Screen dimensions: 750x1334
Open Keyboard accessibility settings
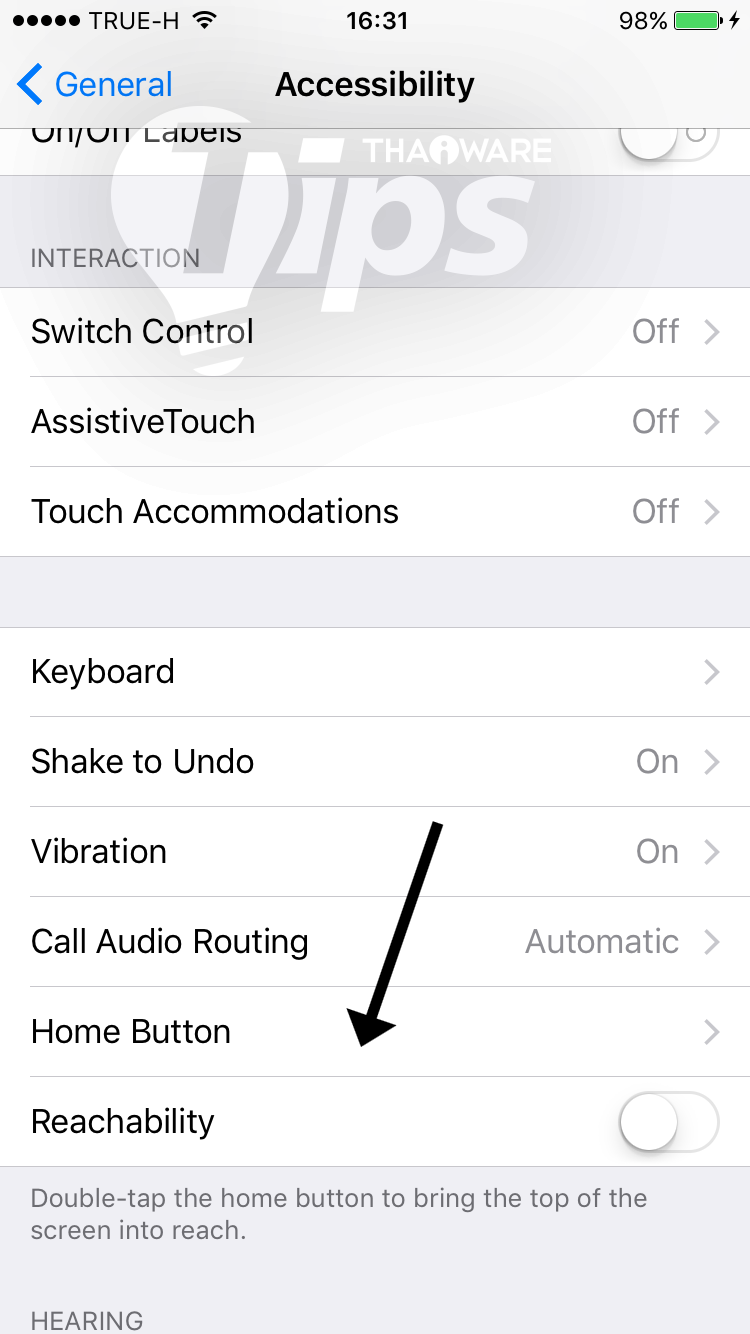(x=375, y=672)
